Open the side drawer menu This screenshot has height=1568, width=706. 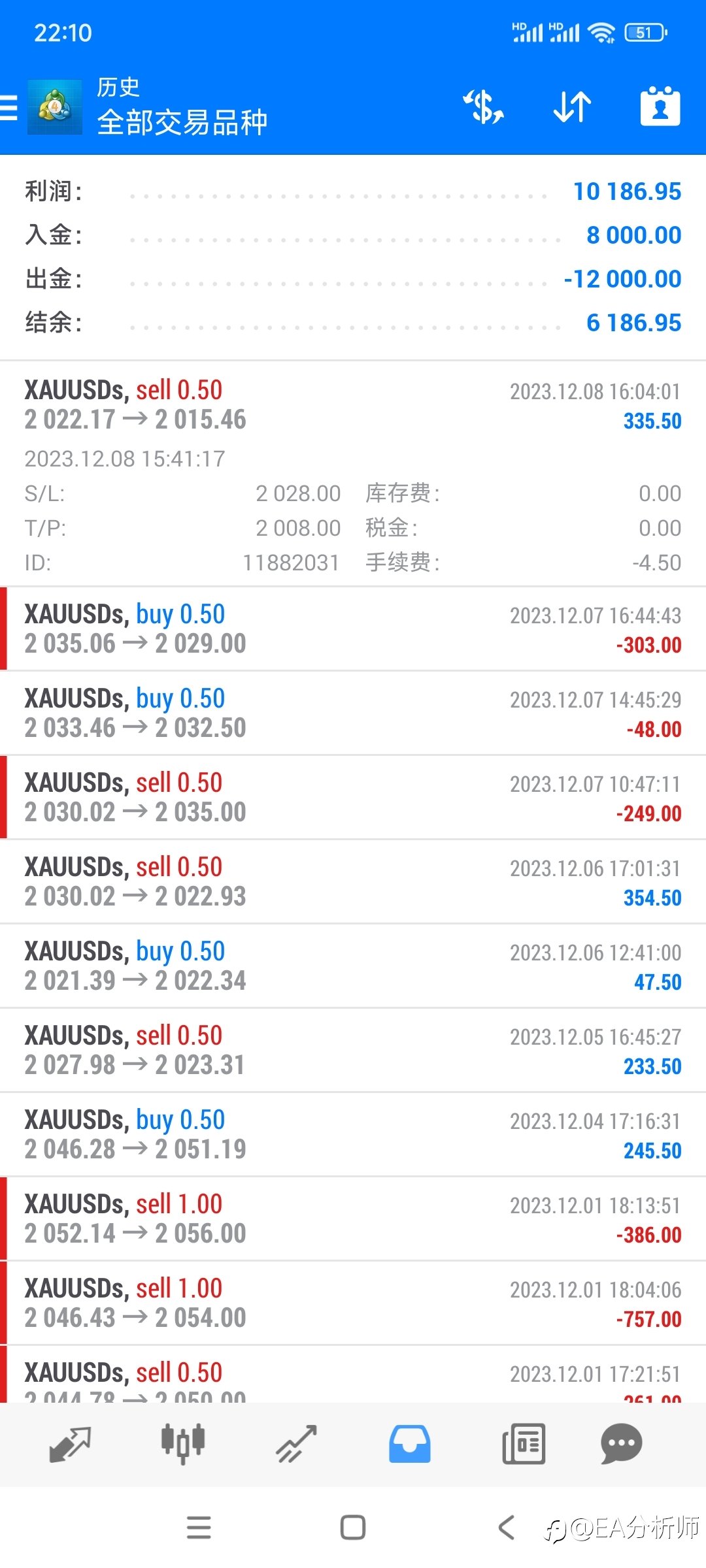point(9,108)
